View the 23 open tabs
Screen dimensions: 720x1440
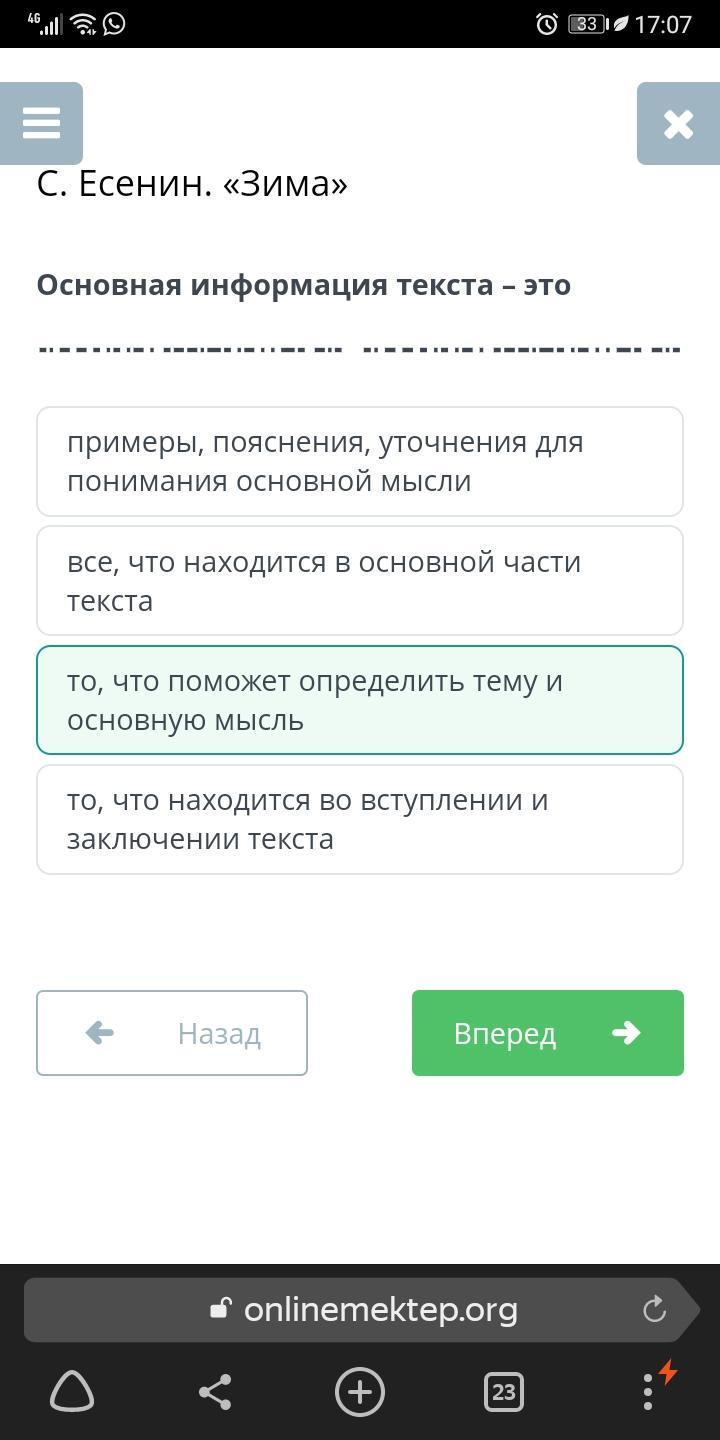(503, 1391)
